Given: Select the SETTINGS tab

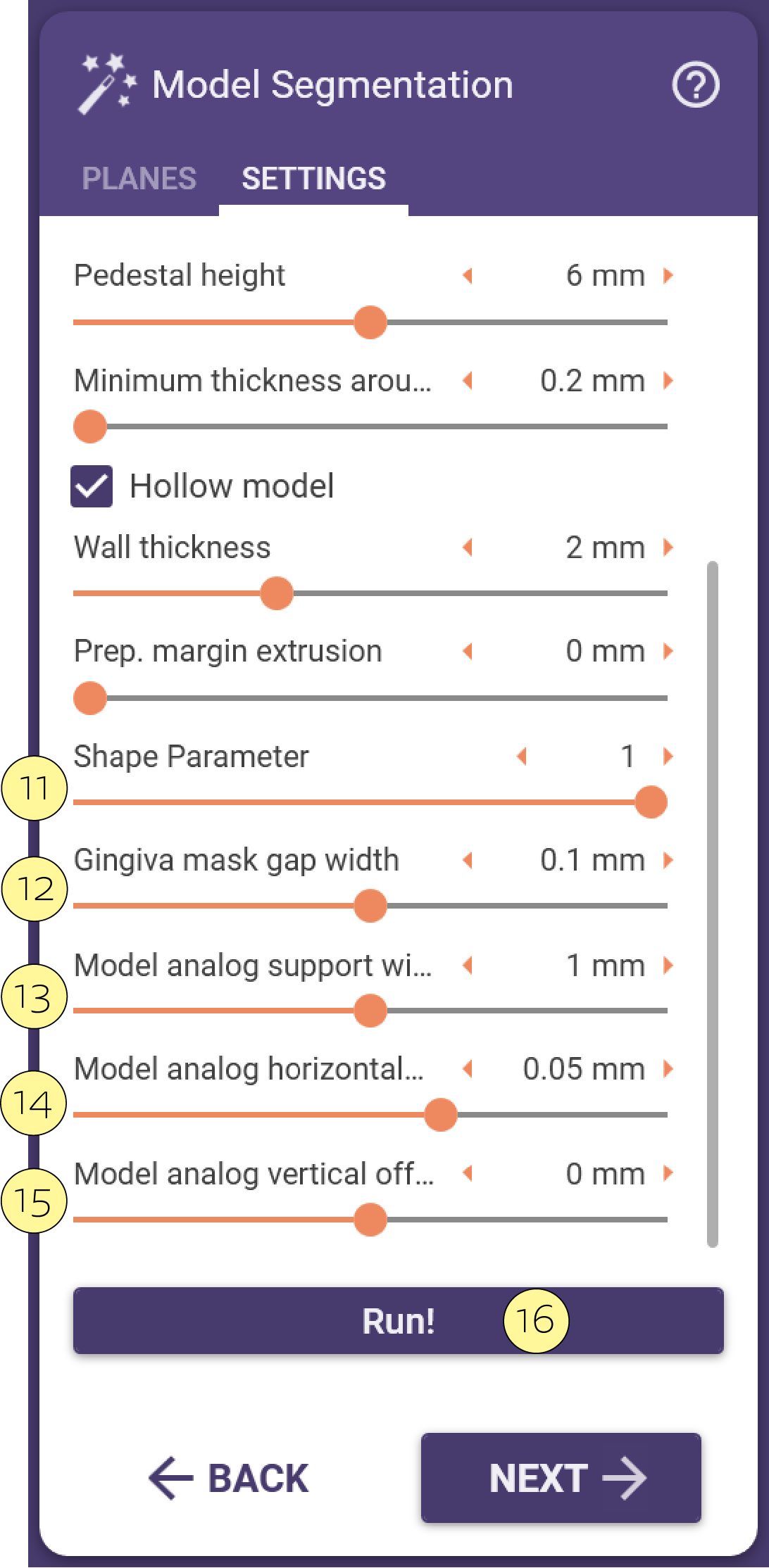Looking at the screenshot, I should pos(313,179).
